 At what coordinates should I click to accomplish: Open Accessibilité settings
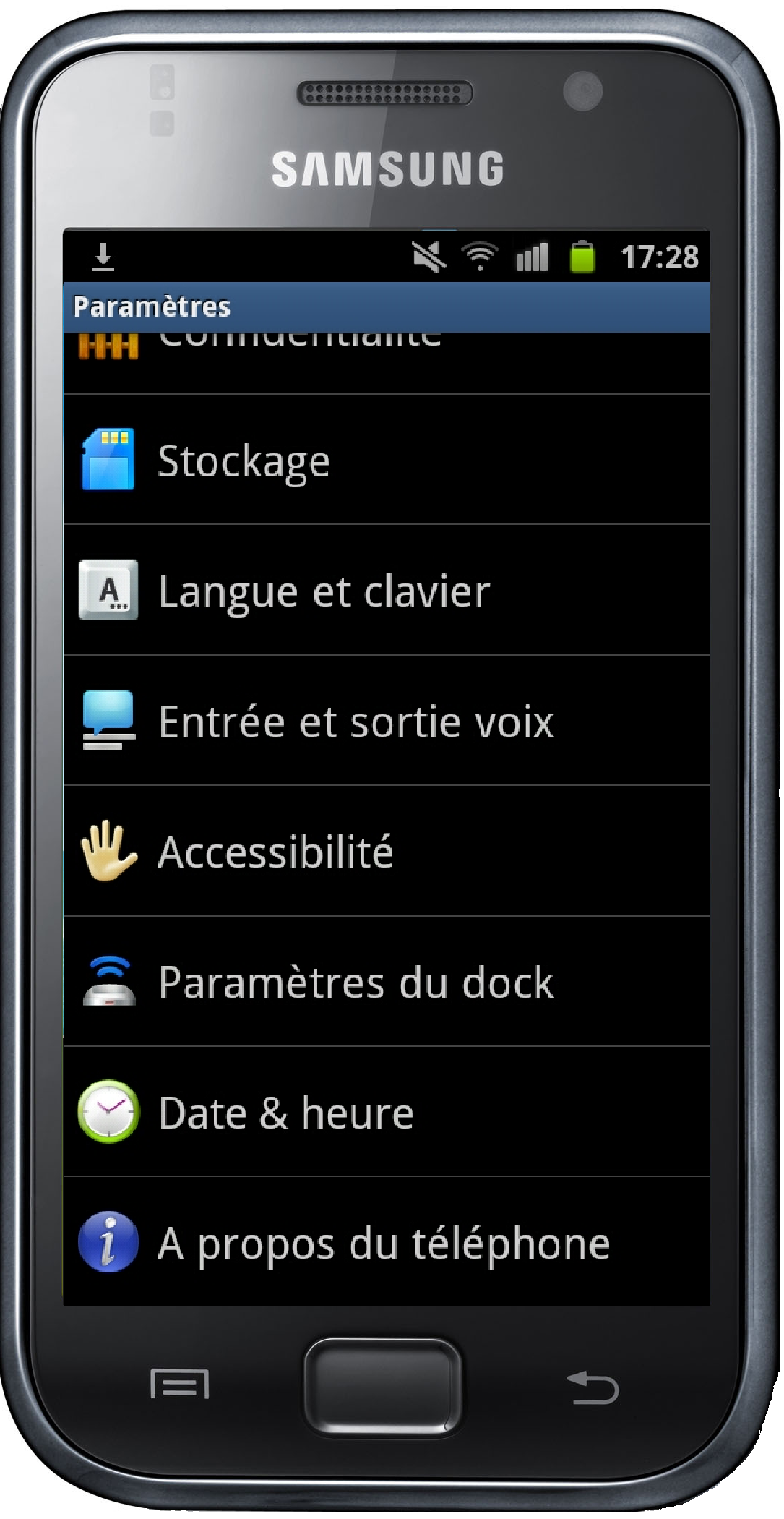pos(387,851)
